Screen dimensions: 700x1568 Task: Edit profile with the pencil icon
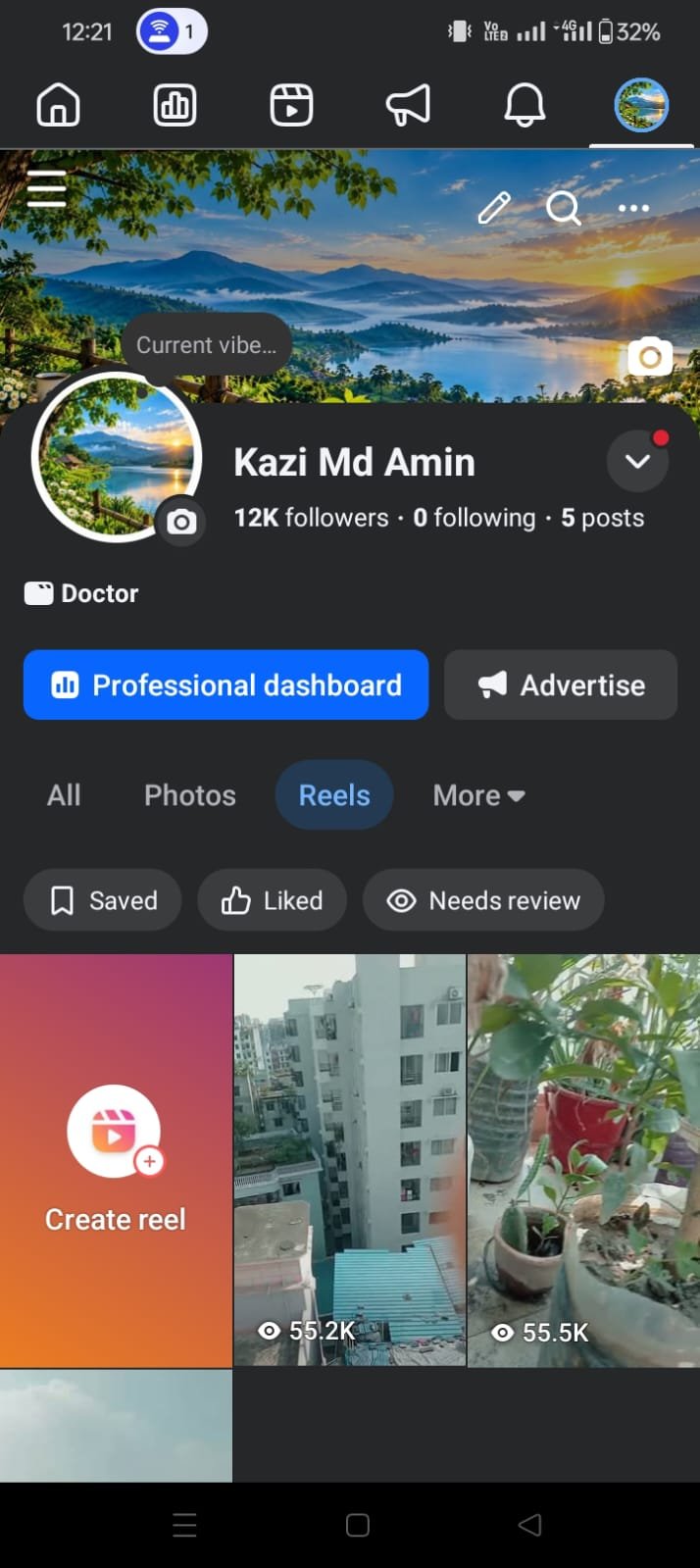[x=494, y=208]
